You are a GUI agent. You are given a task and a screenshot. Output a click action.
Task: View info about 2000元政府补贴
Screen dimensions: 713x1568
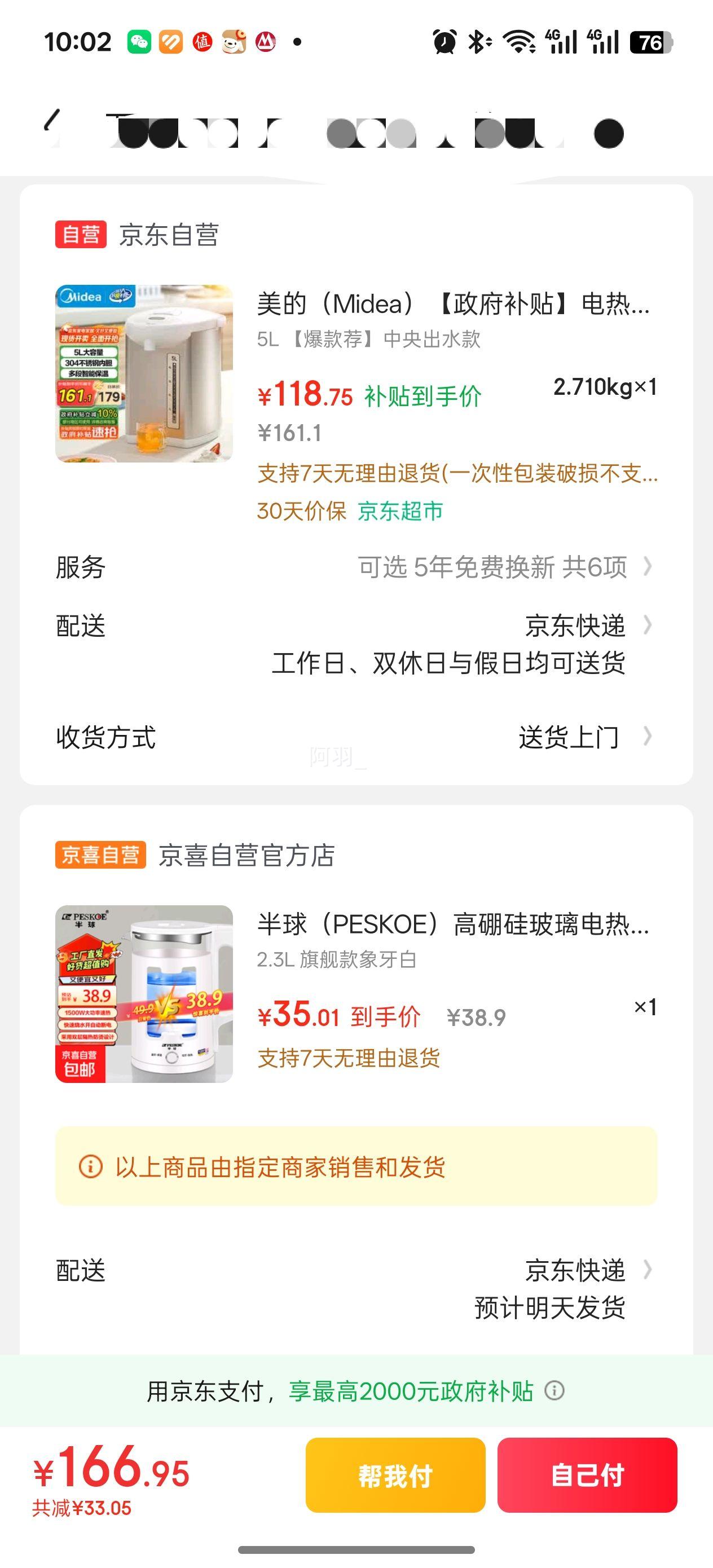click(x=554, y=1391)
